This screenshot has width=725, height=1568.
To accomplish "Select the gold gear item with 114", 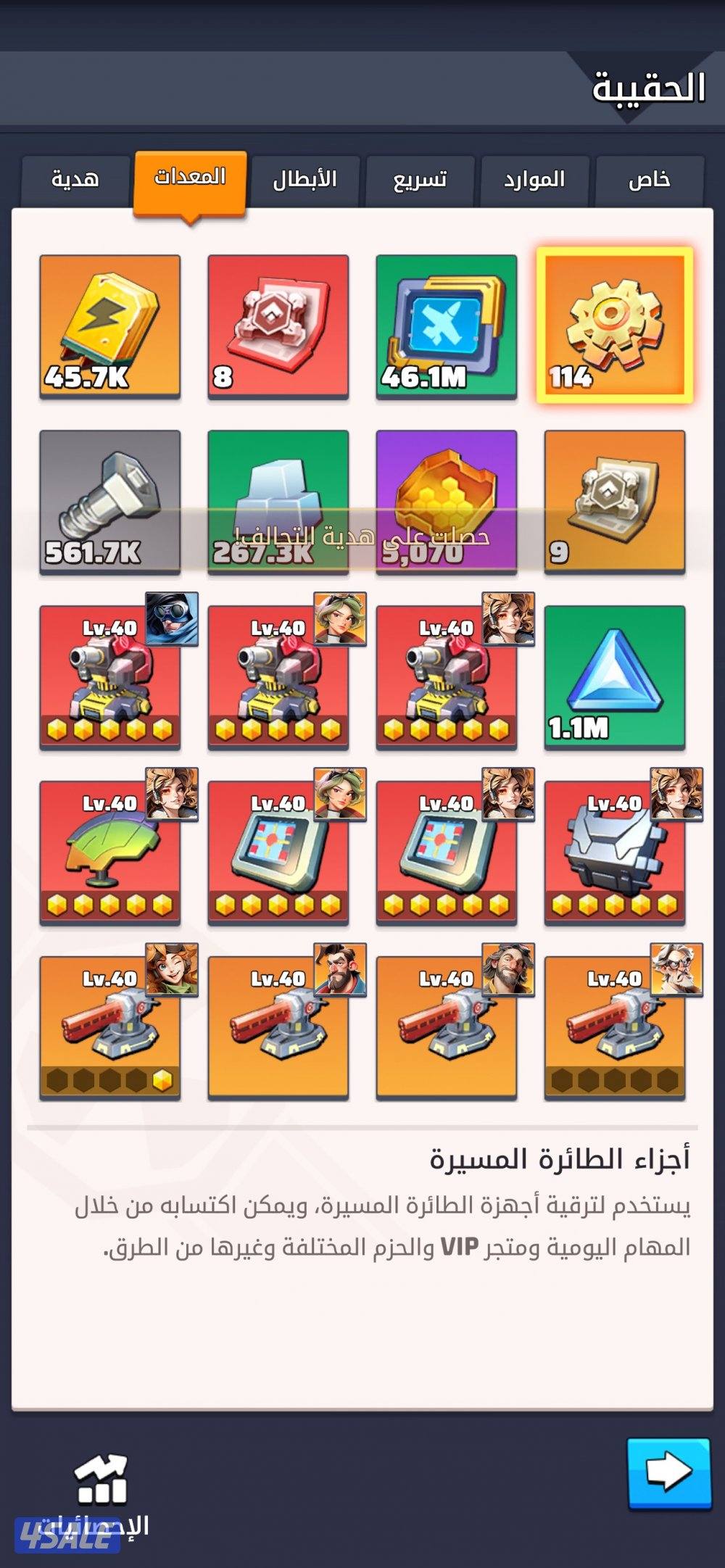I will [614, 325].
